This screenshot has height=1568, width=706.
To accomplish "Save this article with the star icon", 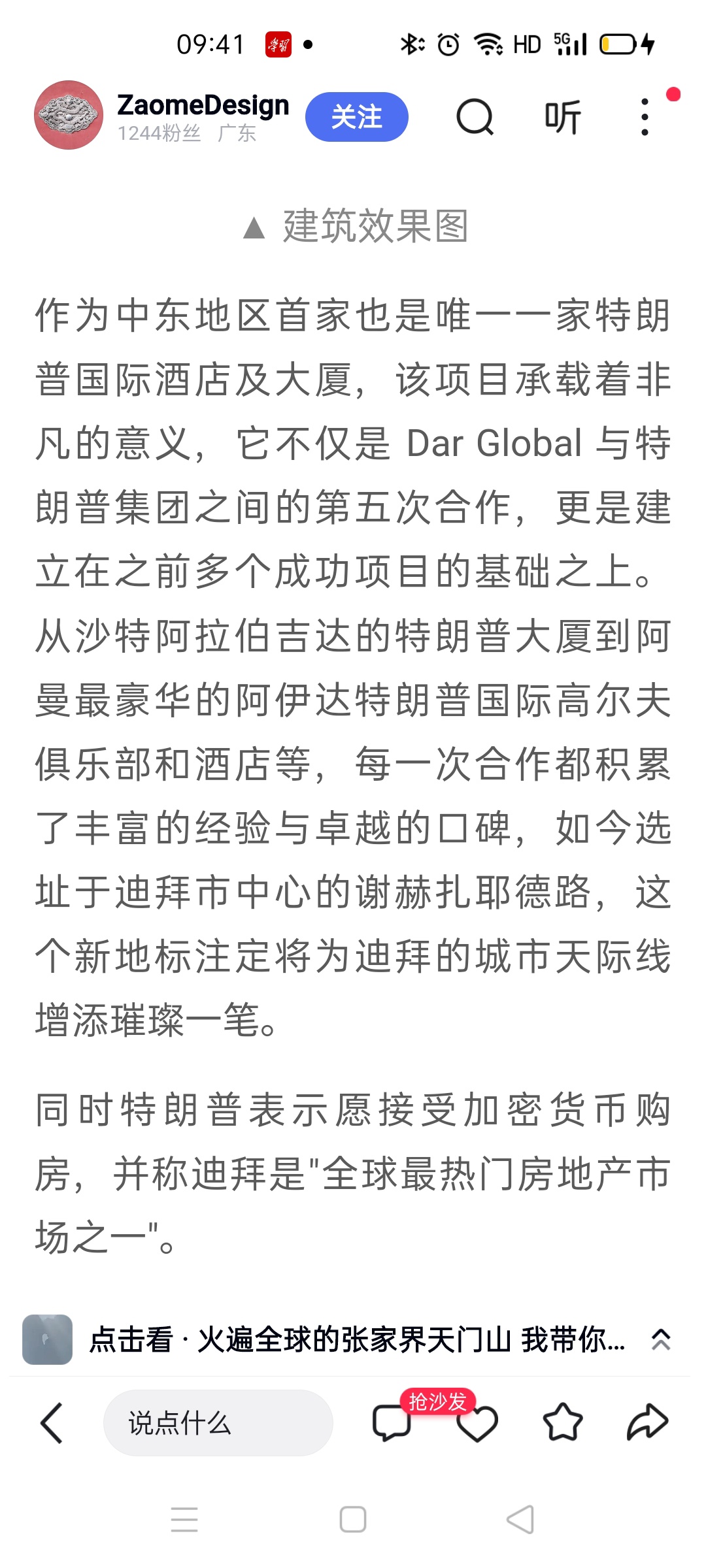I will 562,1423.
